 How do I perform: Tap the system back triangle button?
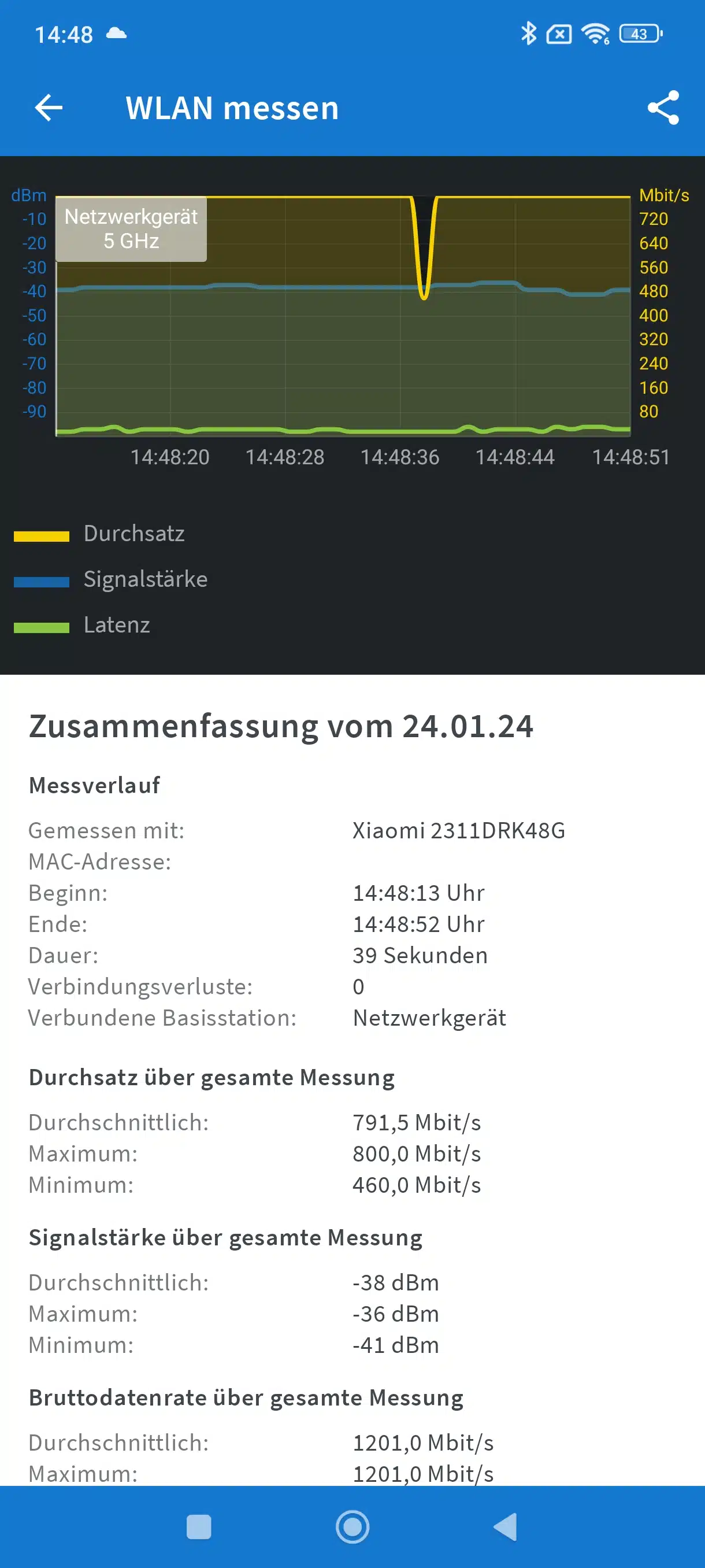505,1526
